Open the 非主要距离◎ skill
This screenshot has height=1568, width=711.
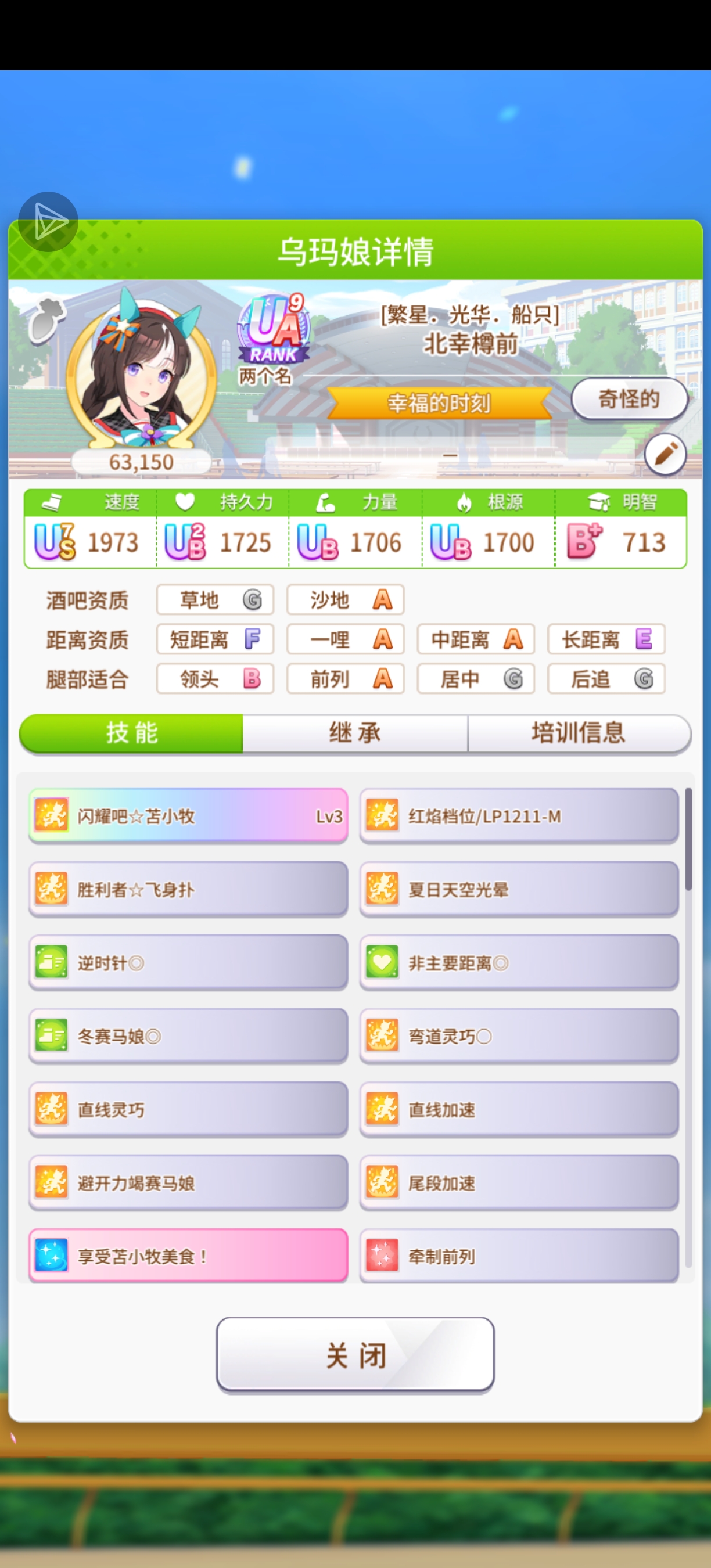tap(519, 962)
